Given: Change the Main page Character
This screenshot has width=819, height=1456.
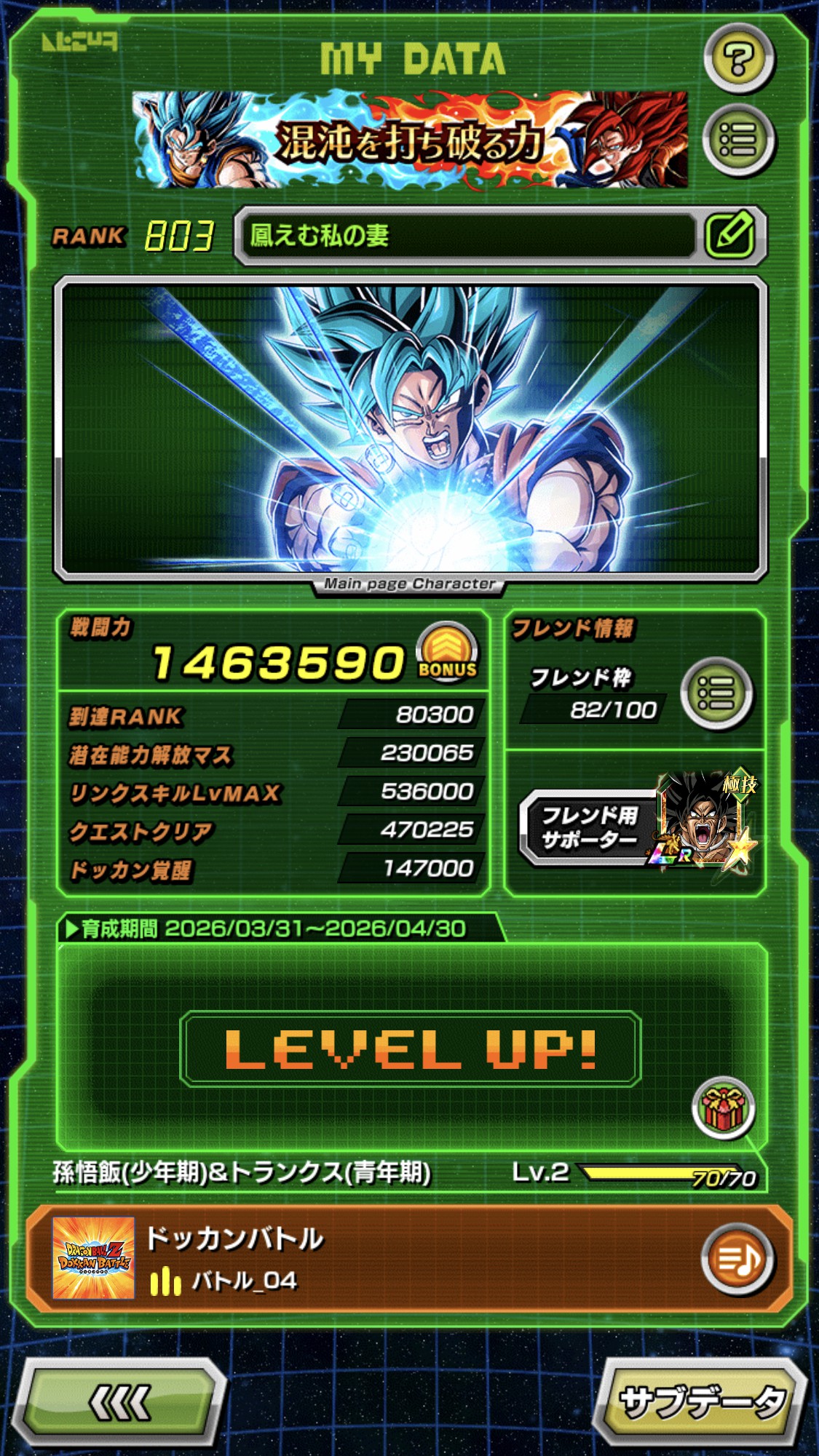Looking at the screenshot, I should 410,429.
